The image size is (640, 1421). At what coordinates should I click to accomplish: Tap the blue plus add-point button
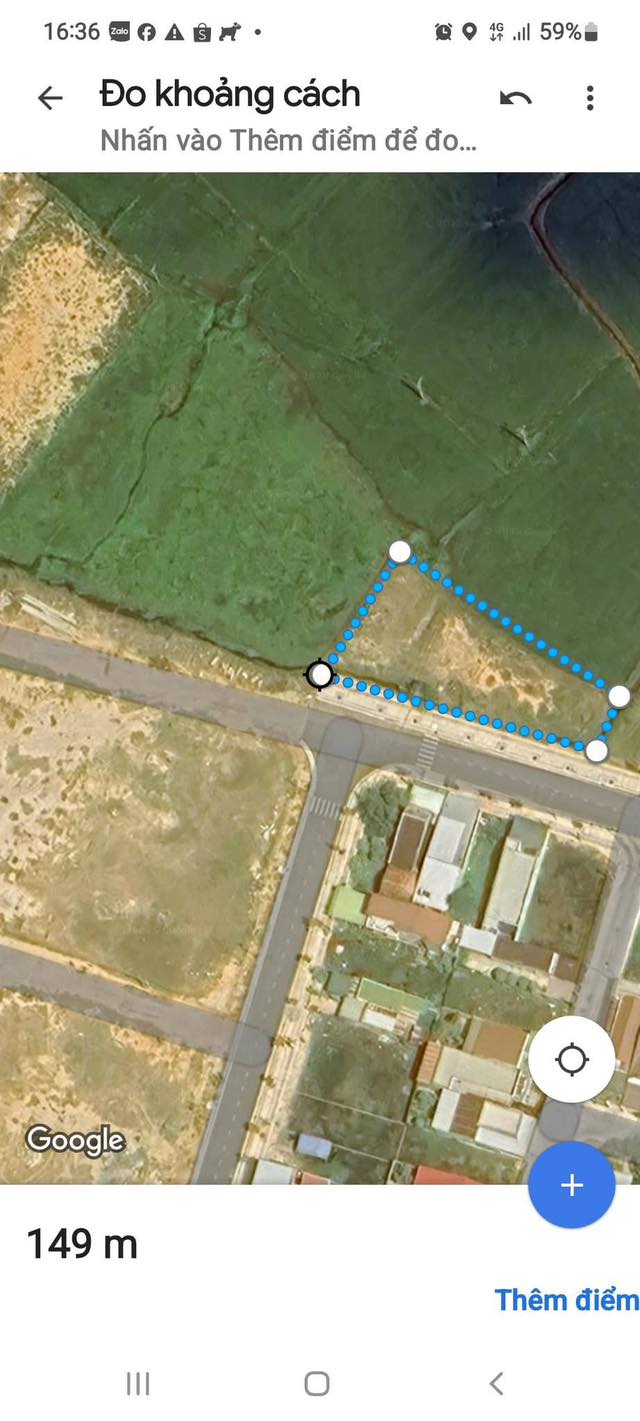pyautogui.click(x=572, y=1185)
